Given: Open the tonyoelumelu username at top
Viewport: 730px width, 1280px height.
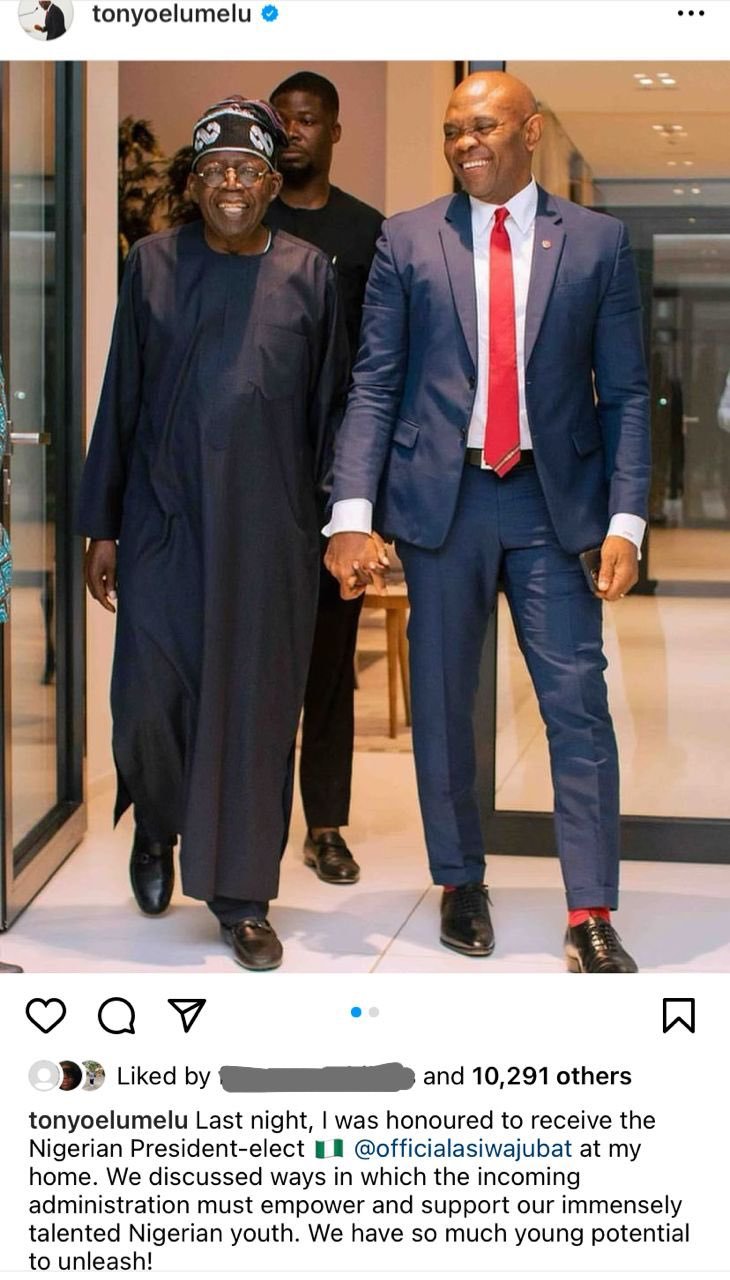Looking at the screenshot, I should click(x=171, y=14).
